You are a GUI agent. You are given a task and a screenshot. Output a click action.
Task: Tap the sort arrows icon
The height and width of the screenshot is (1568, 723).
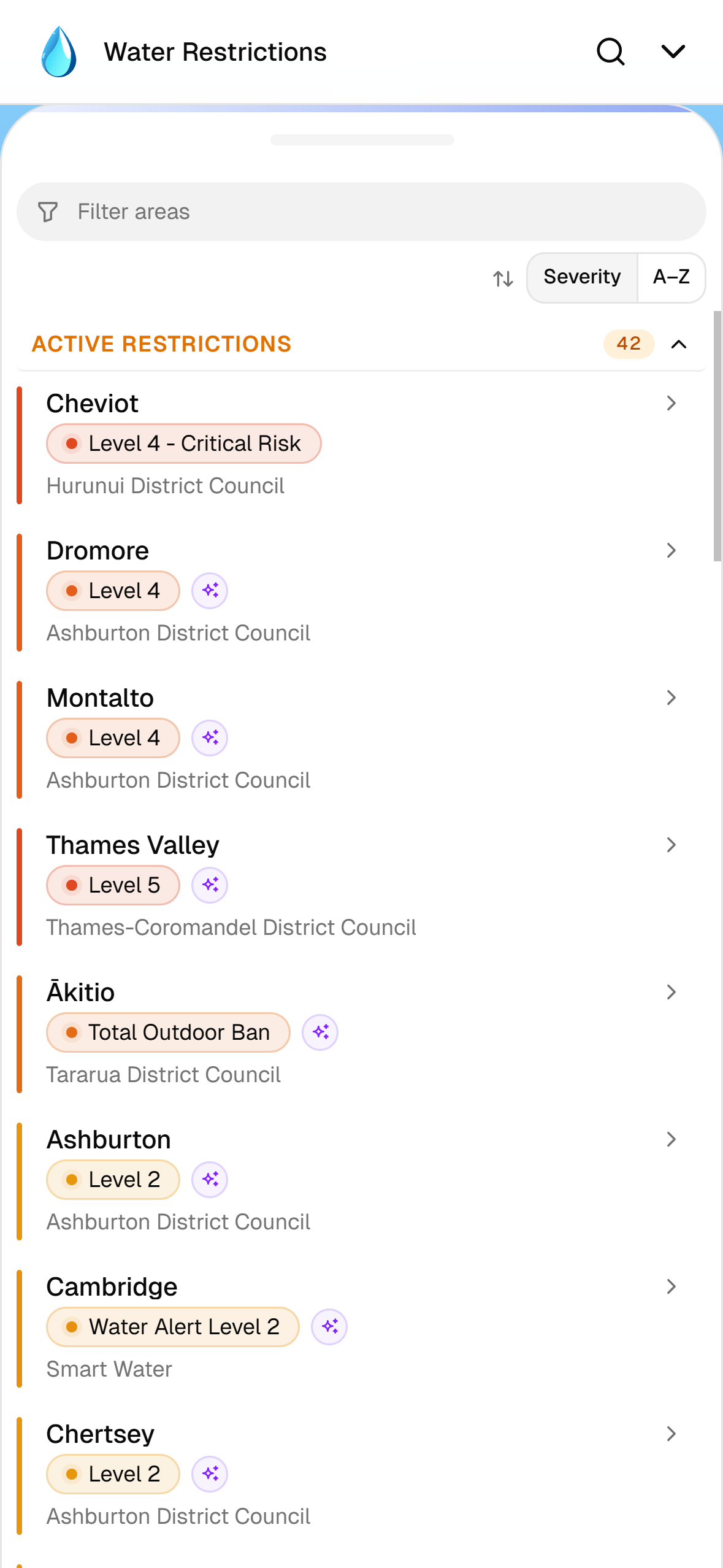click(503, 279)
